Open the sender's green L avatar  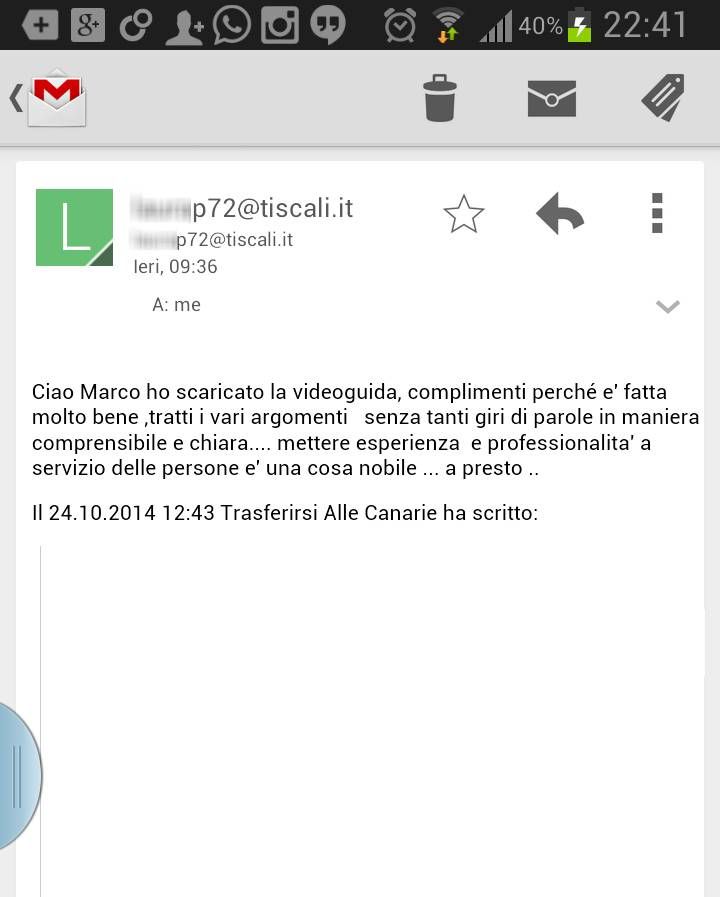coord(74,227)
